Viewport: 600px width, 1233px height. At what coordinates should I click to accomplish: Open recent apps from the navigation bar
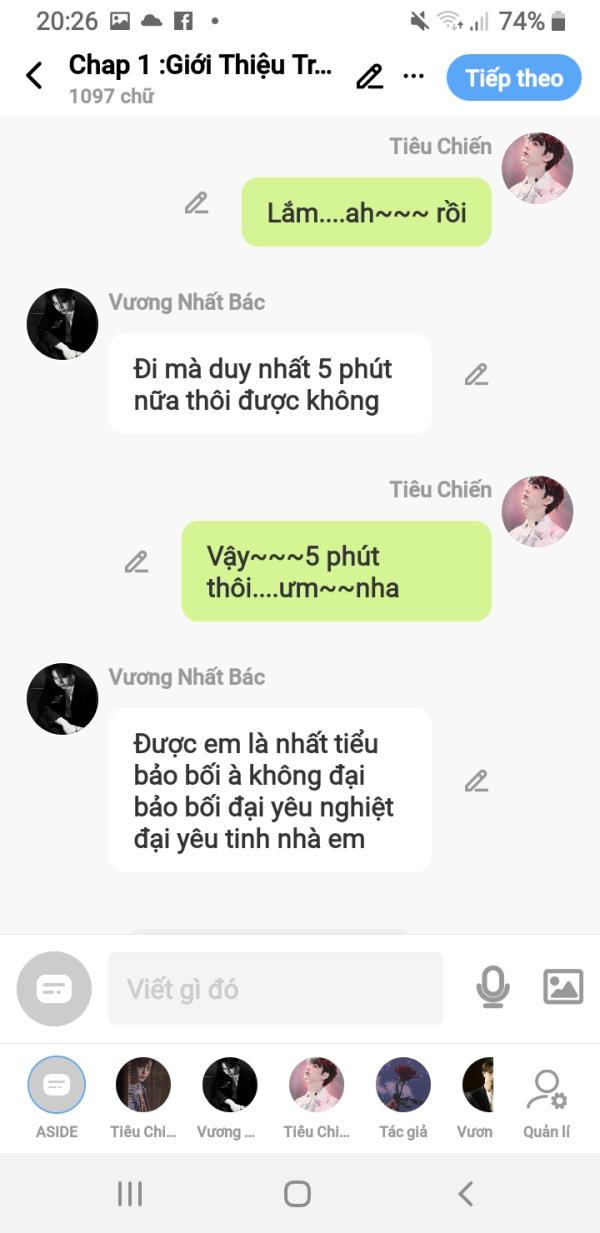point(130,1193)
